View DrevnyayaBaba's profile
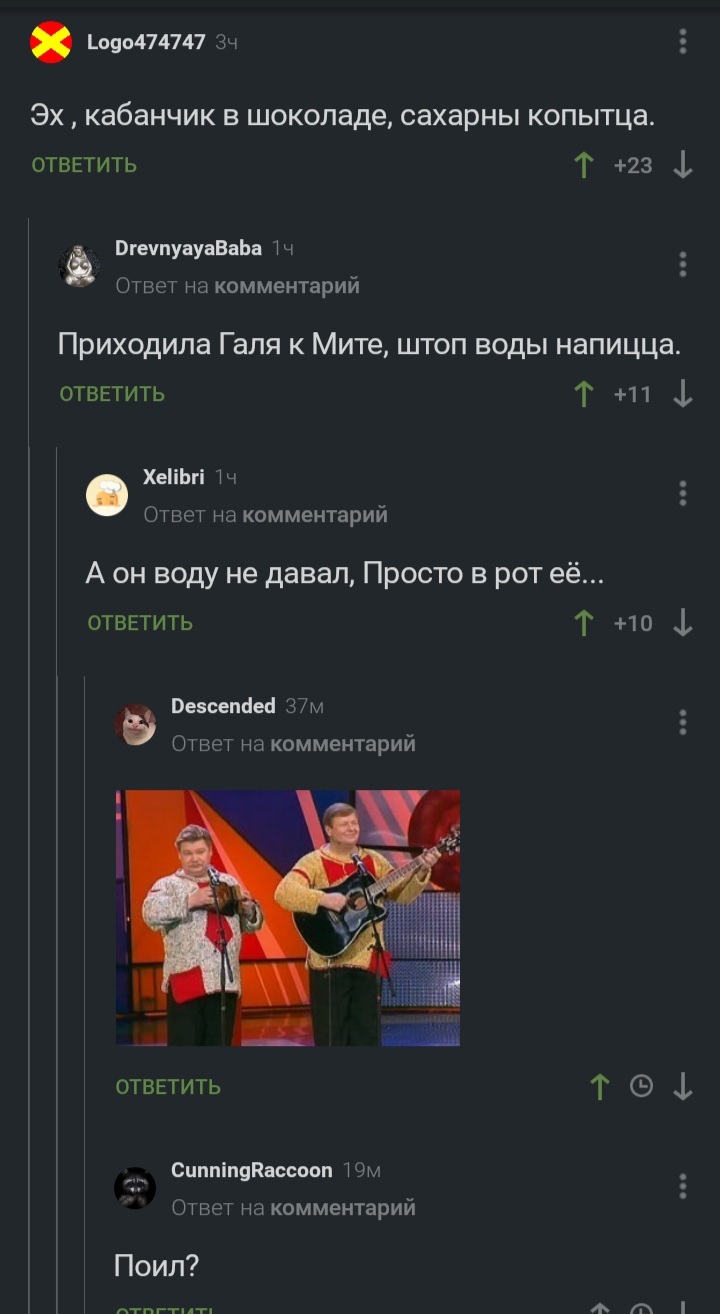Viewport: 720px width, 1314px height. coord(188,248)
